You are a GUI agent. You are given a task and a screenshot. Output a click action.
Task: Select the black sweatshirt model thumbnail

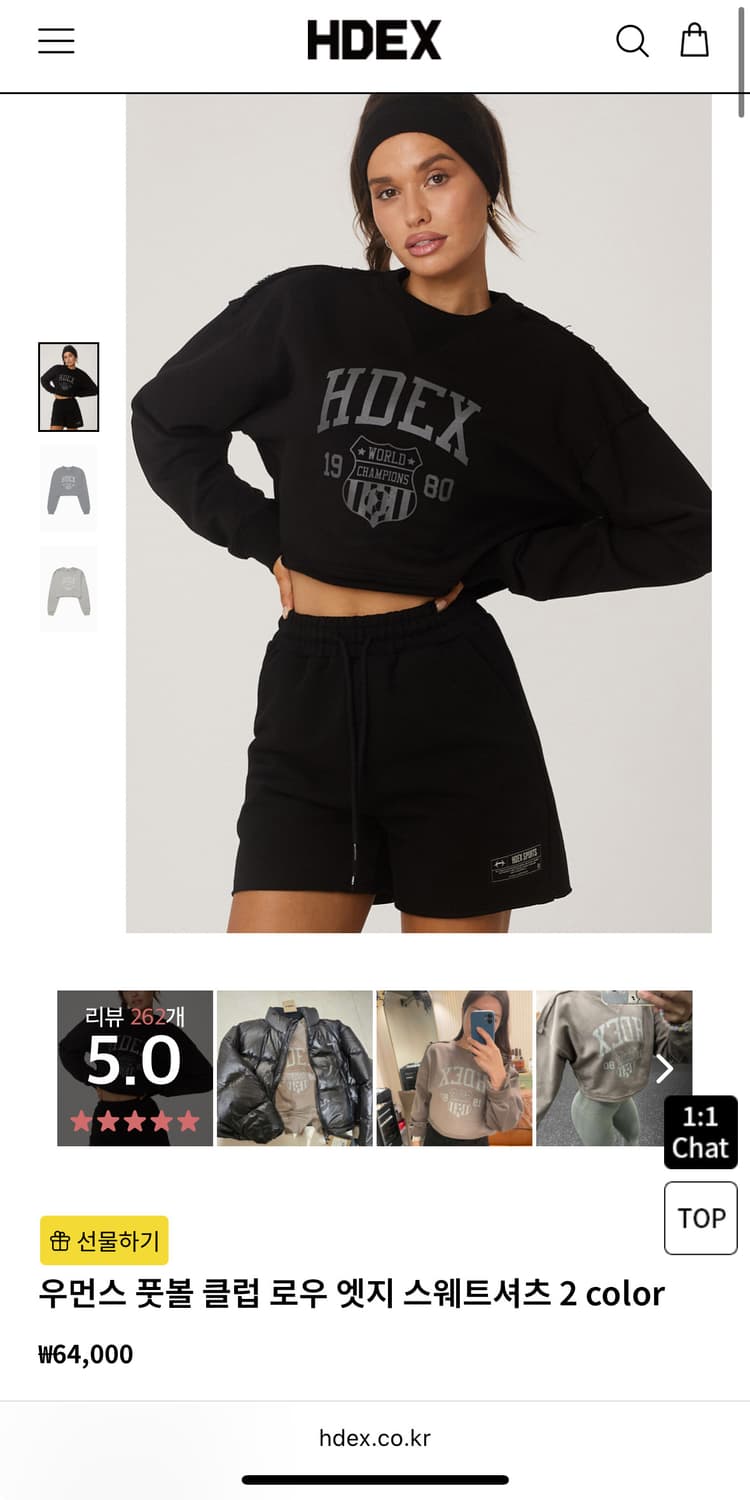point(69,387)
